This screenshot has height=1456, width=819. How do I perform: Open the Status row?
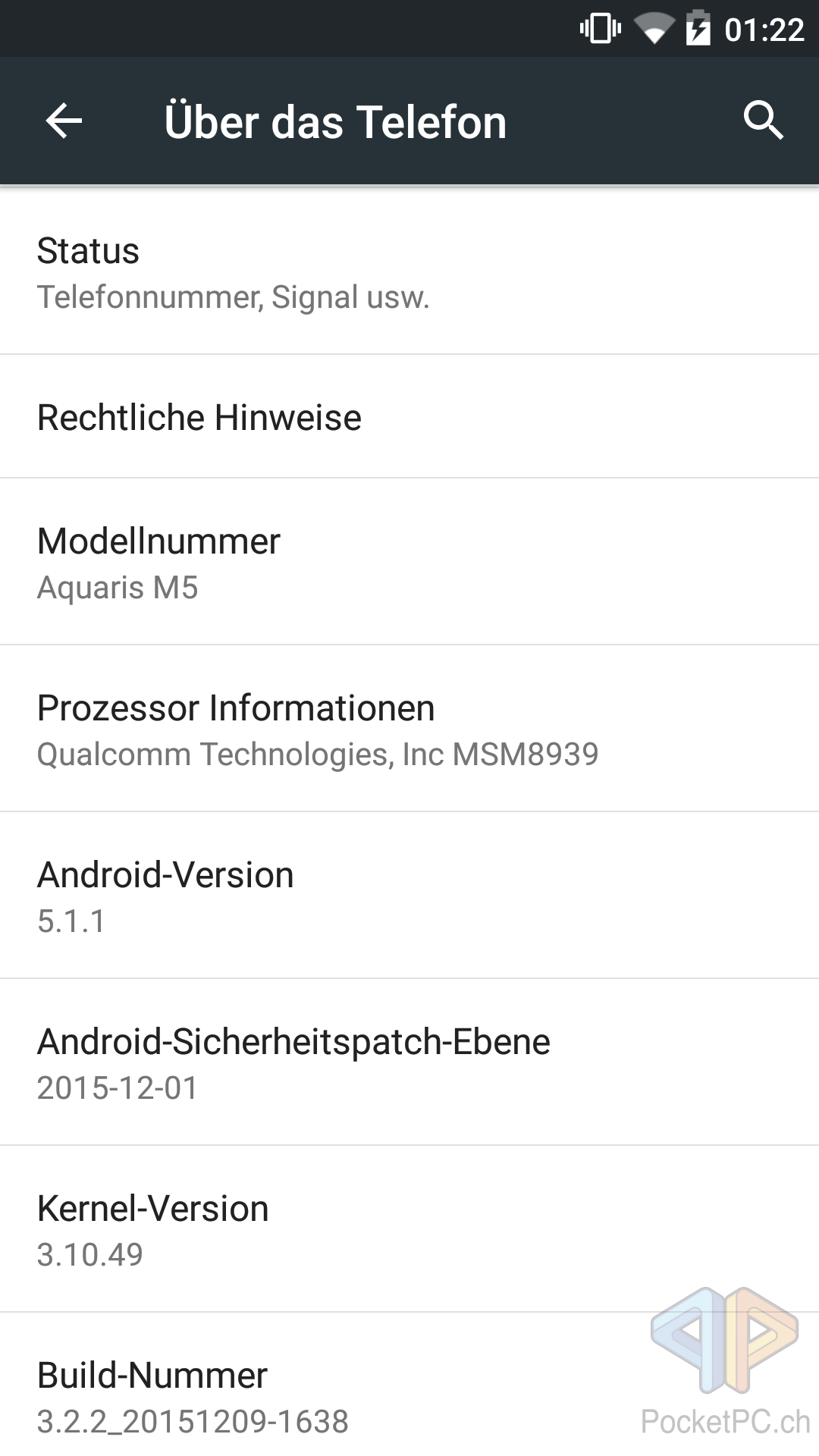pyautogui.click(x=409, y=271)
